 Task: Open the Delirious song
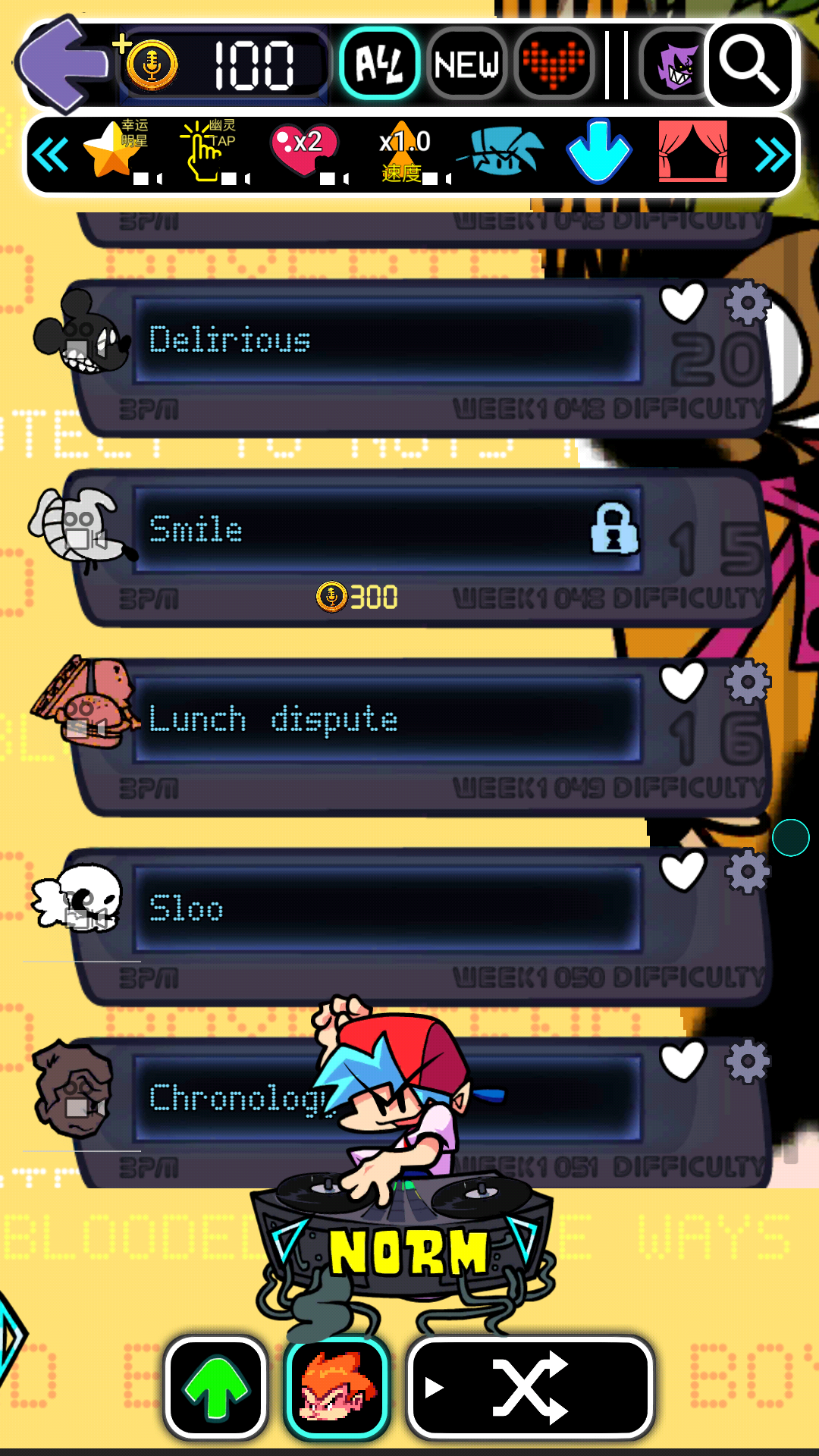coord(387,340)
